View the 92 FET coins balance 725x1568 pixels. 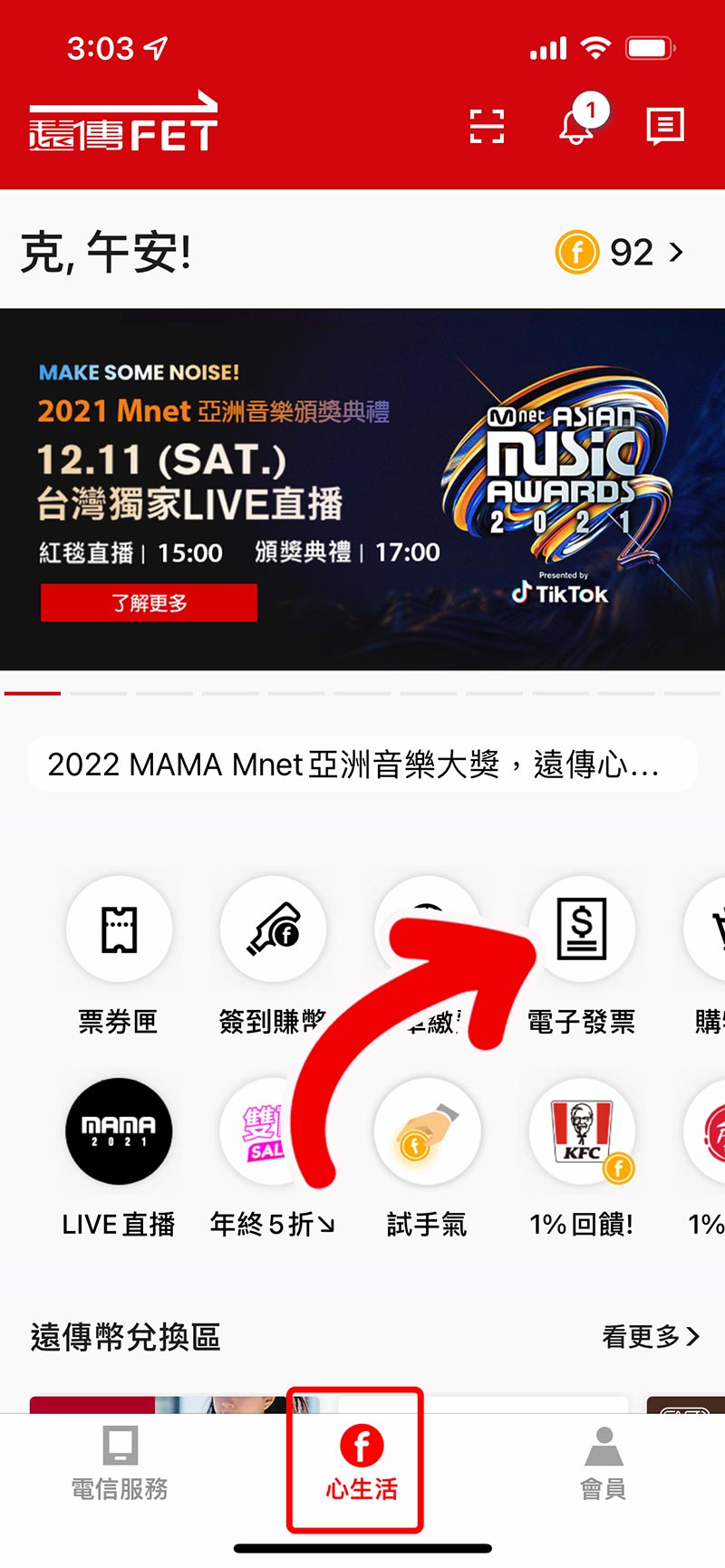[x=621, y=252]
